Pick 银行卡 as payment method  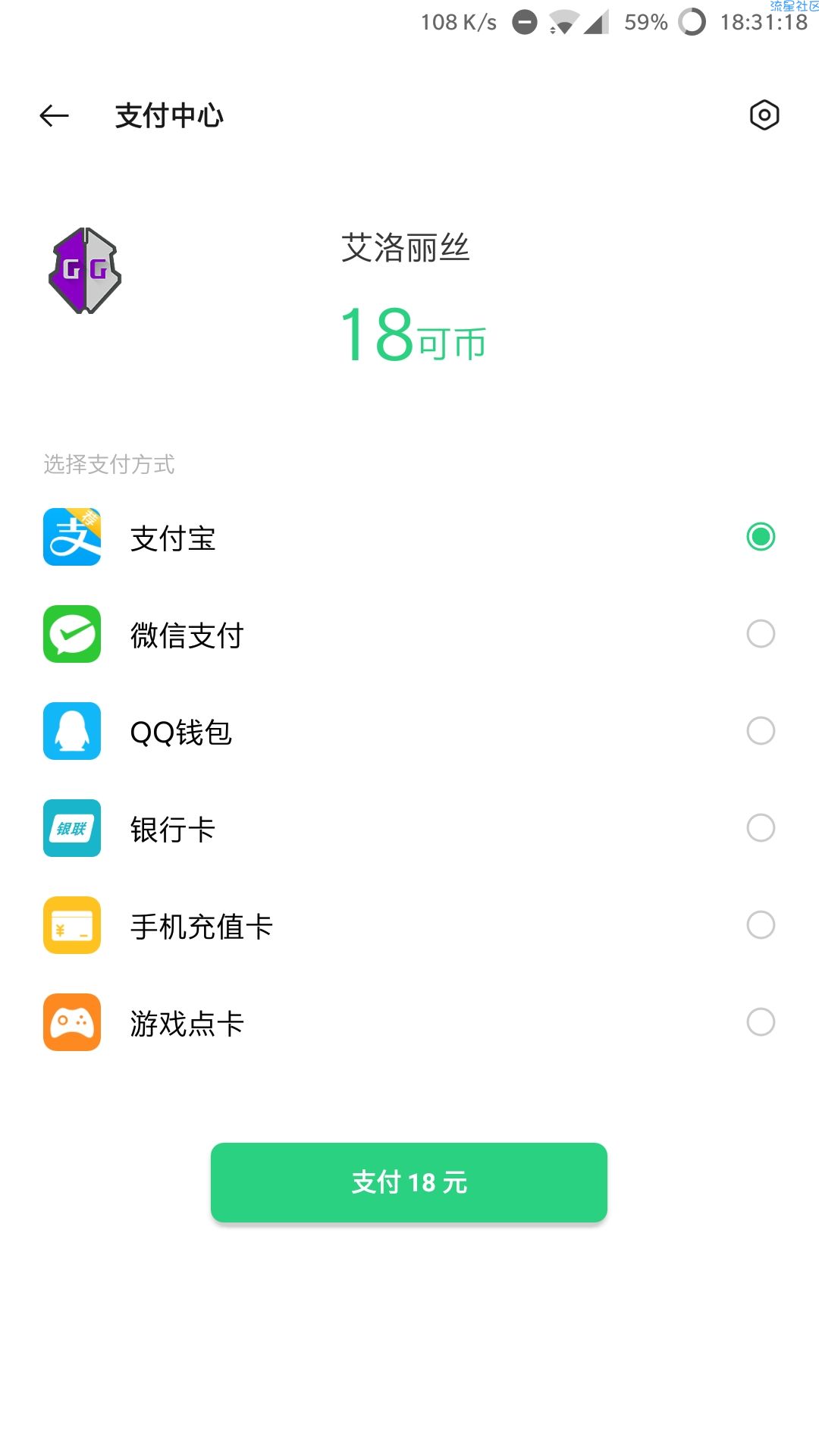tap(409, 828)
